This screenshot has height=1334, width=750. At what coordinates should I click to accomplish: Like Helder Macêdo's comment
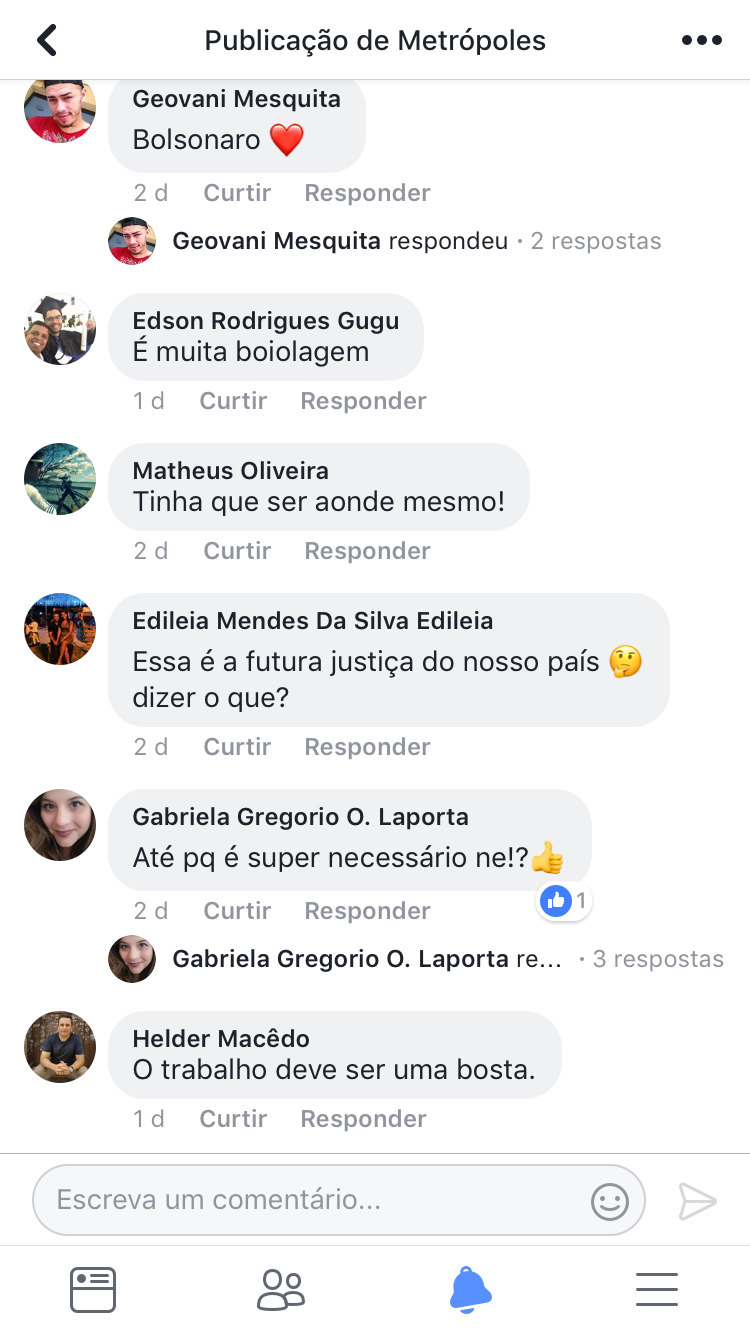pos(233,1119)
